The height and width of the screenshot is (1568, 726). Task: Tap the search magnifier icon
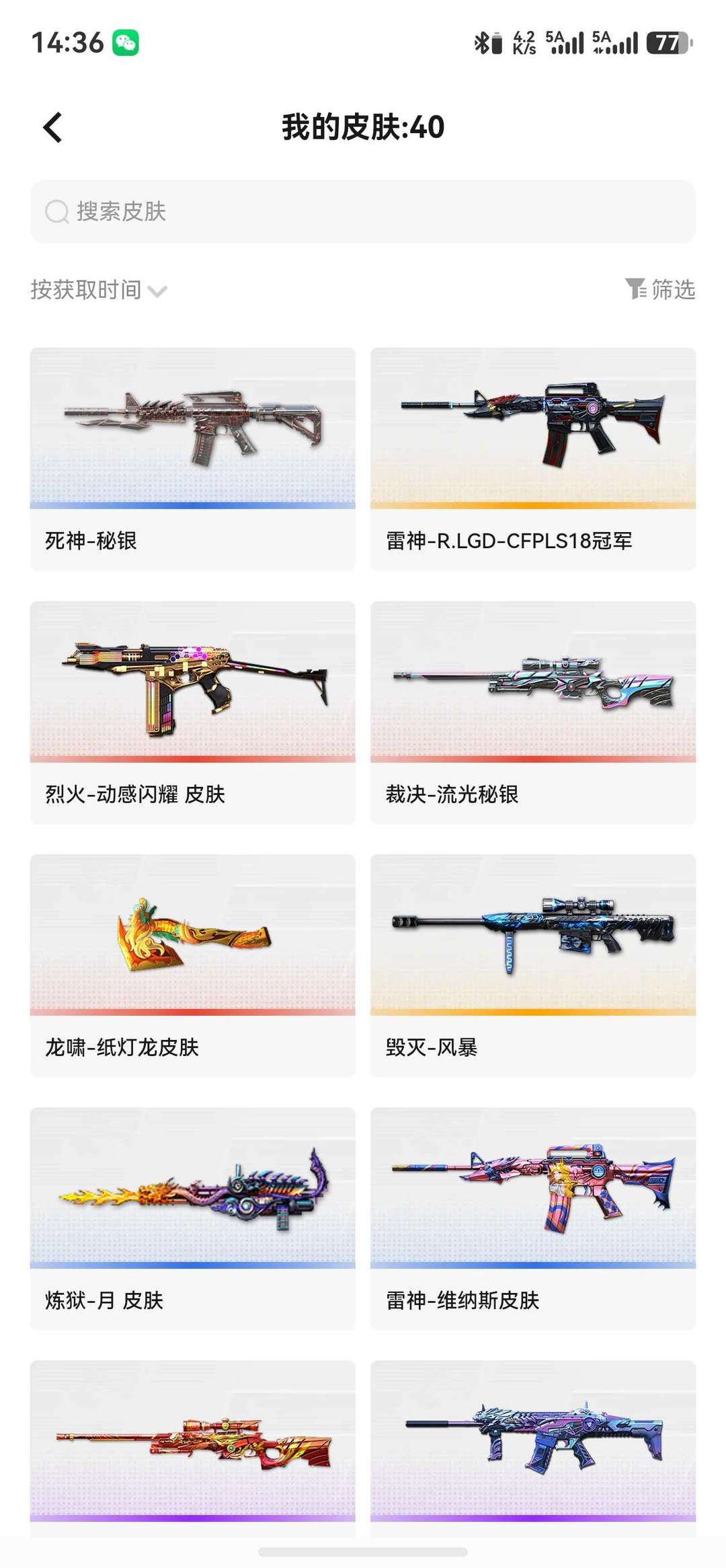[x=56, y=212]
